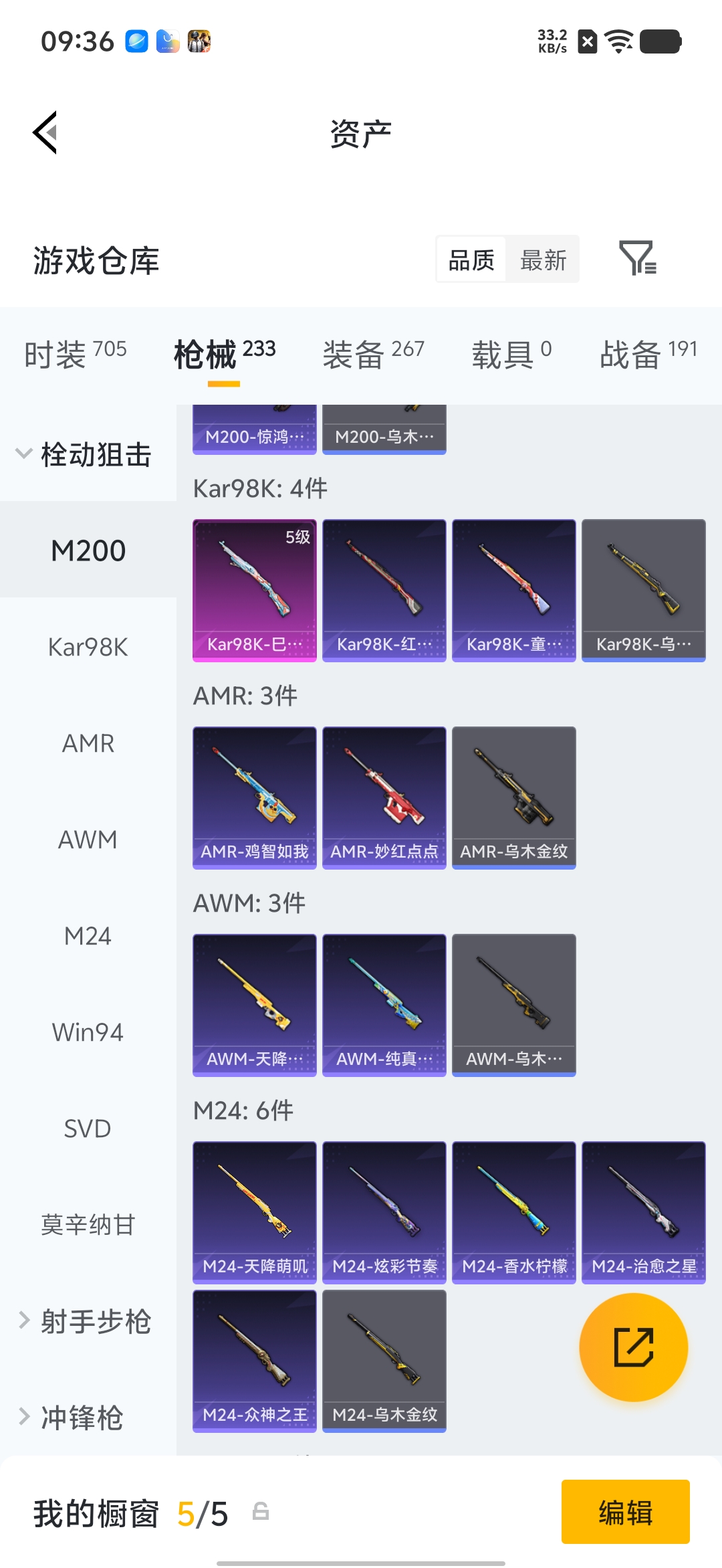
Task: Tap the orange floating share button
Action: [633, 1347]
